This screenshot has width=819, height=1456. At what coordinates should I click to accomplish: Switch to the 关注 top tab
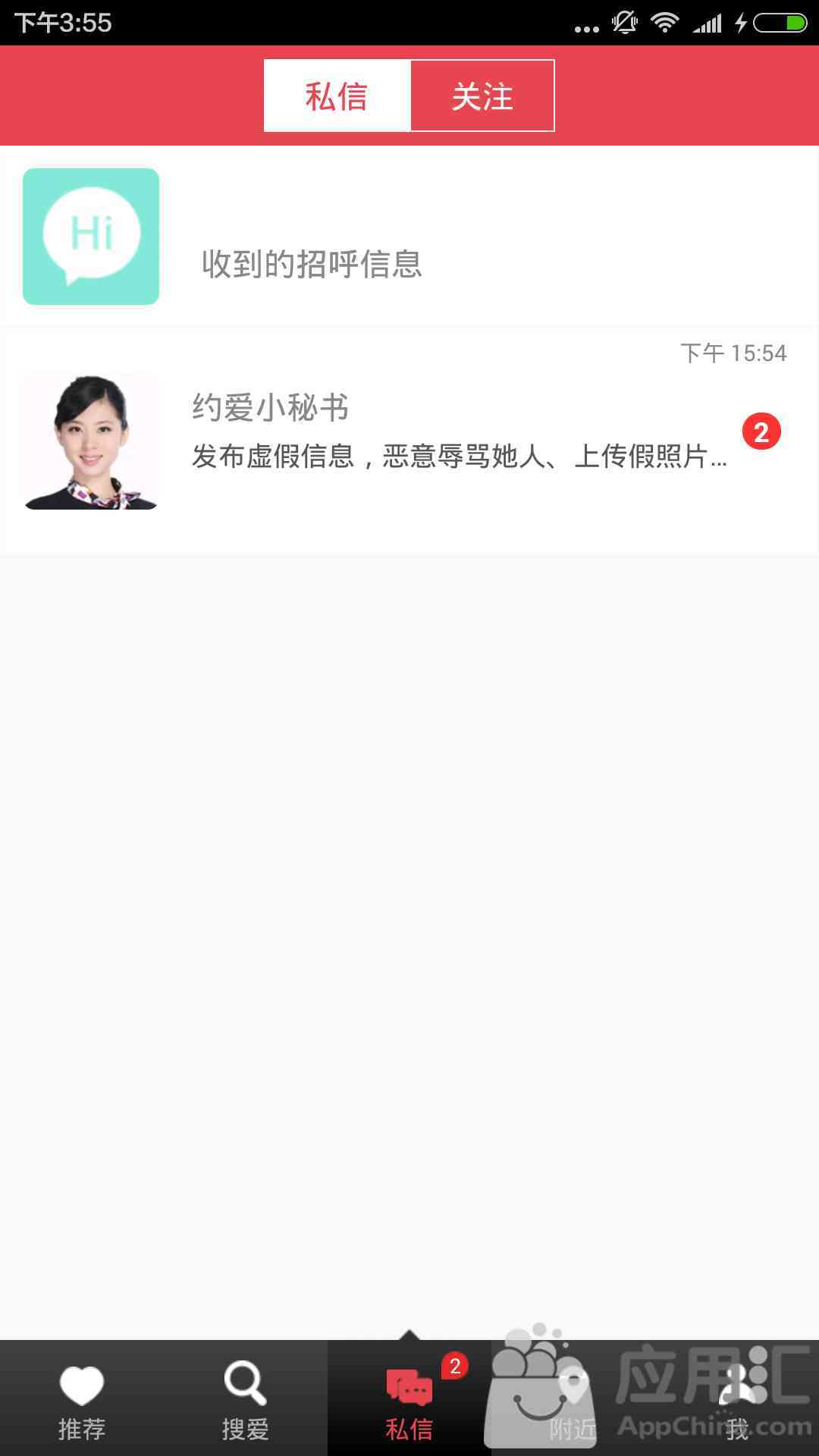pyautogui.click(x=482, y=96)
